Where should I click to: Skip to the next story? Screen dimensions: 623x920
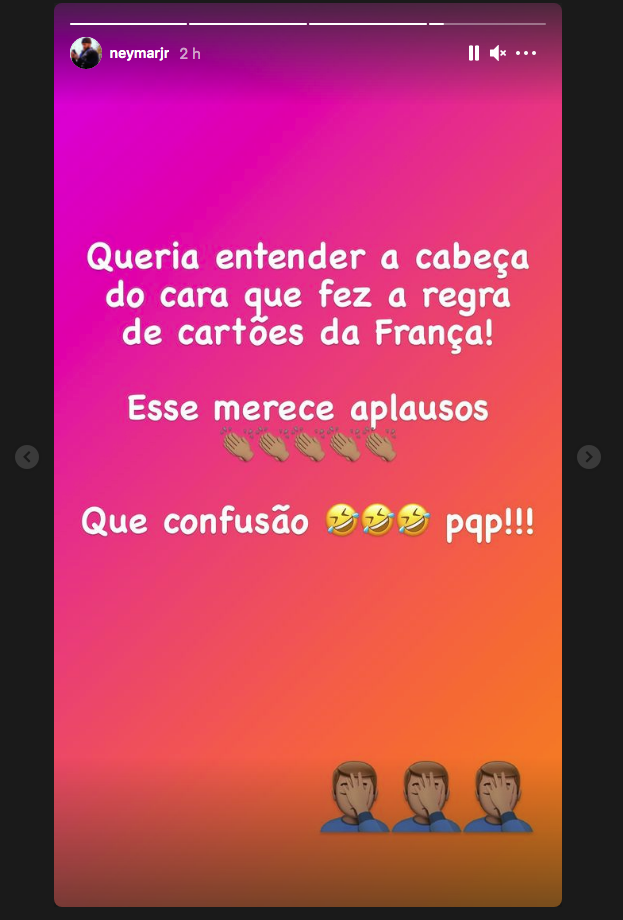589,457
